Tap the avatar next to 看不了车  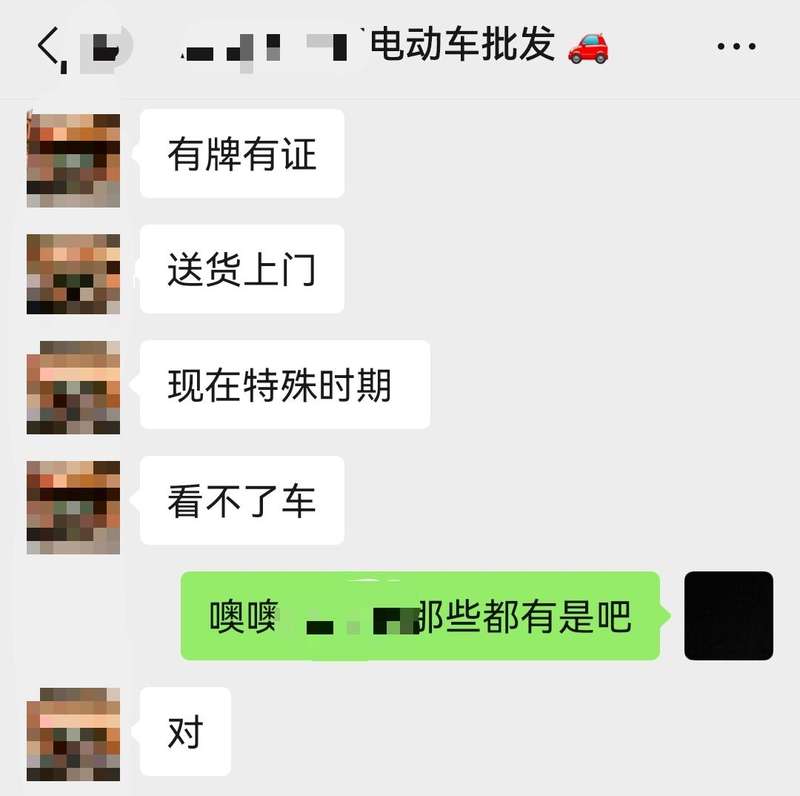tap(73, 506)
